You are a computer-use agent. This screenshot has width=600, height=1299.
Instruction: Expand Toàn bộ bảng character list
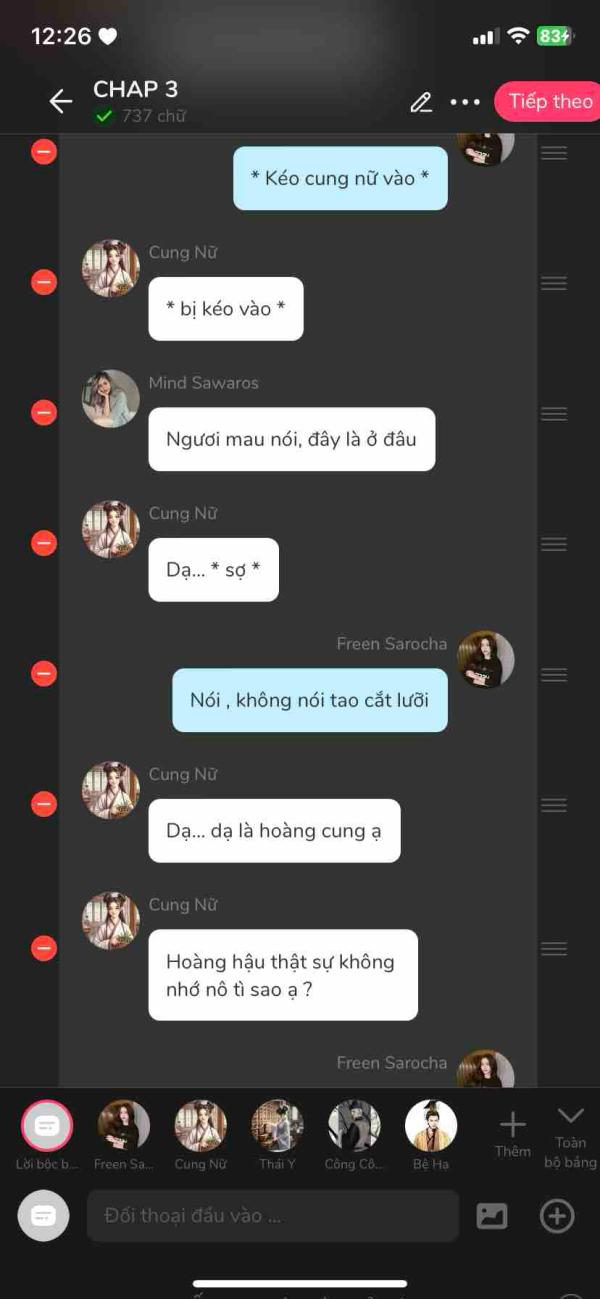570,1137
